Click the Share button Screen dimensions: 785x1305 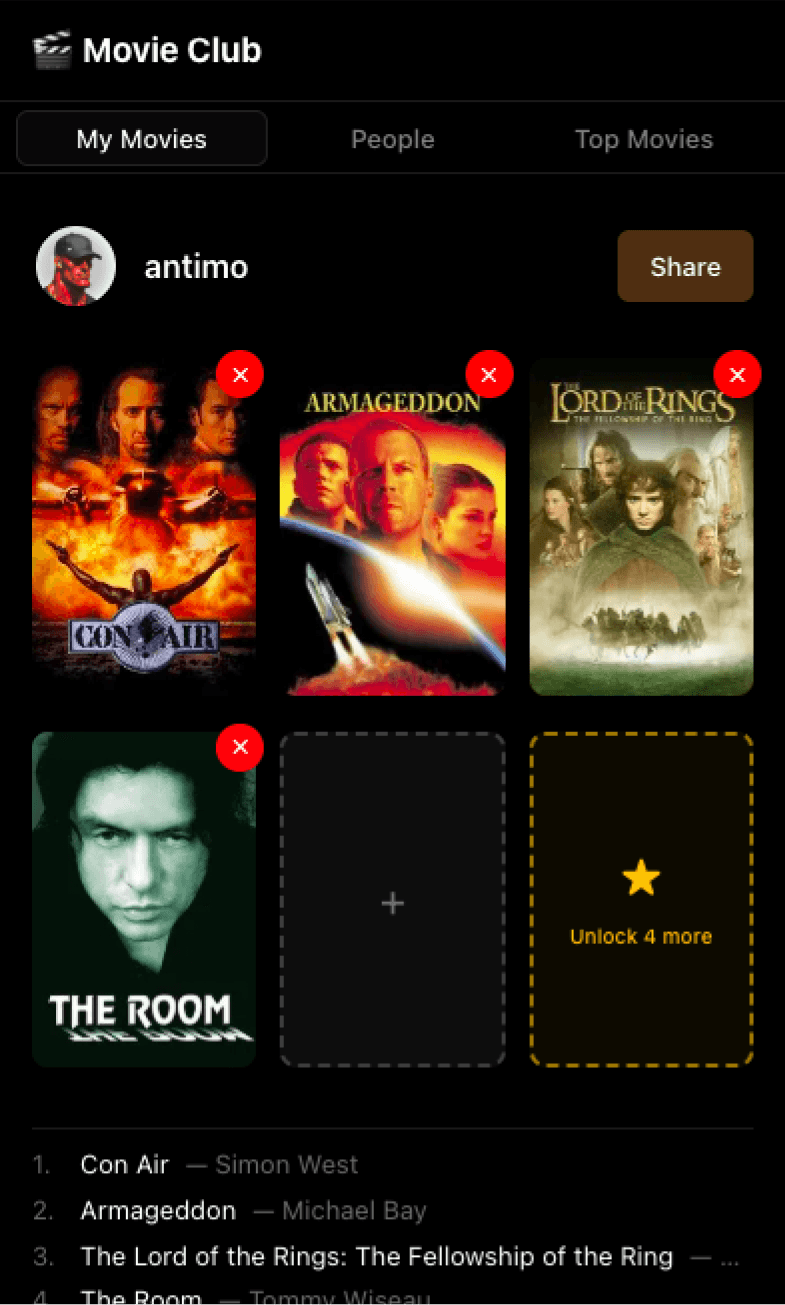click(685, 266)
